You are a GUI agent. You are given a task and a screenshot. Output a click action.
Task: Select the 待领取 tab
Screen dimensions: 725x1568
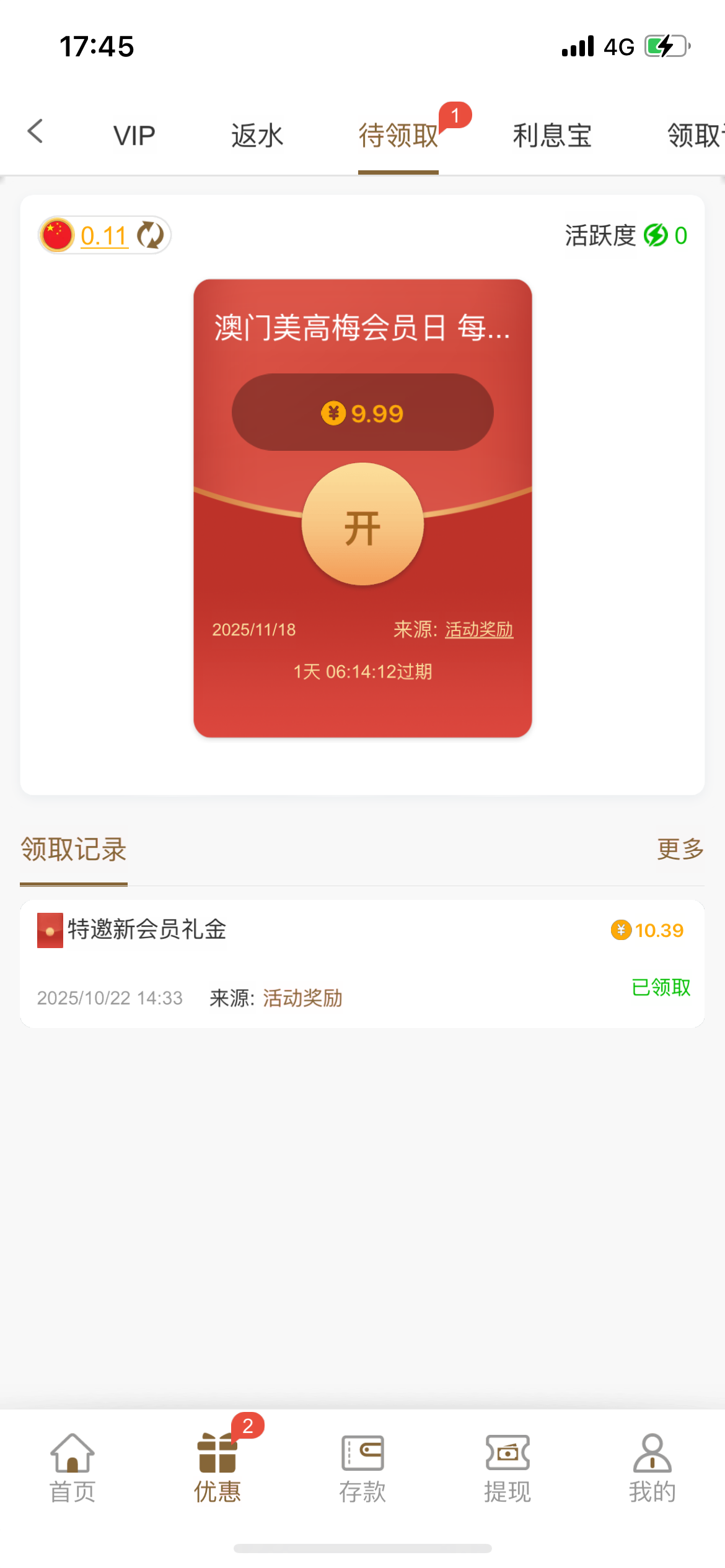[398, 136]
